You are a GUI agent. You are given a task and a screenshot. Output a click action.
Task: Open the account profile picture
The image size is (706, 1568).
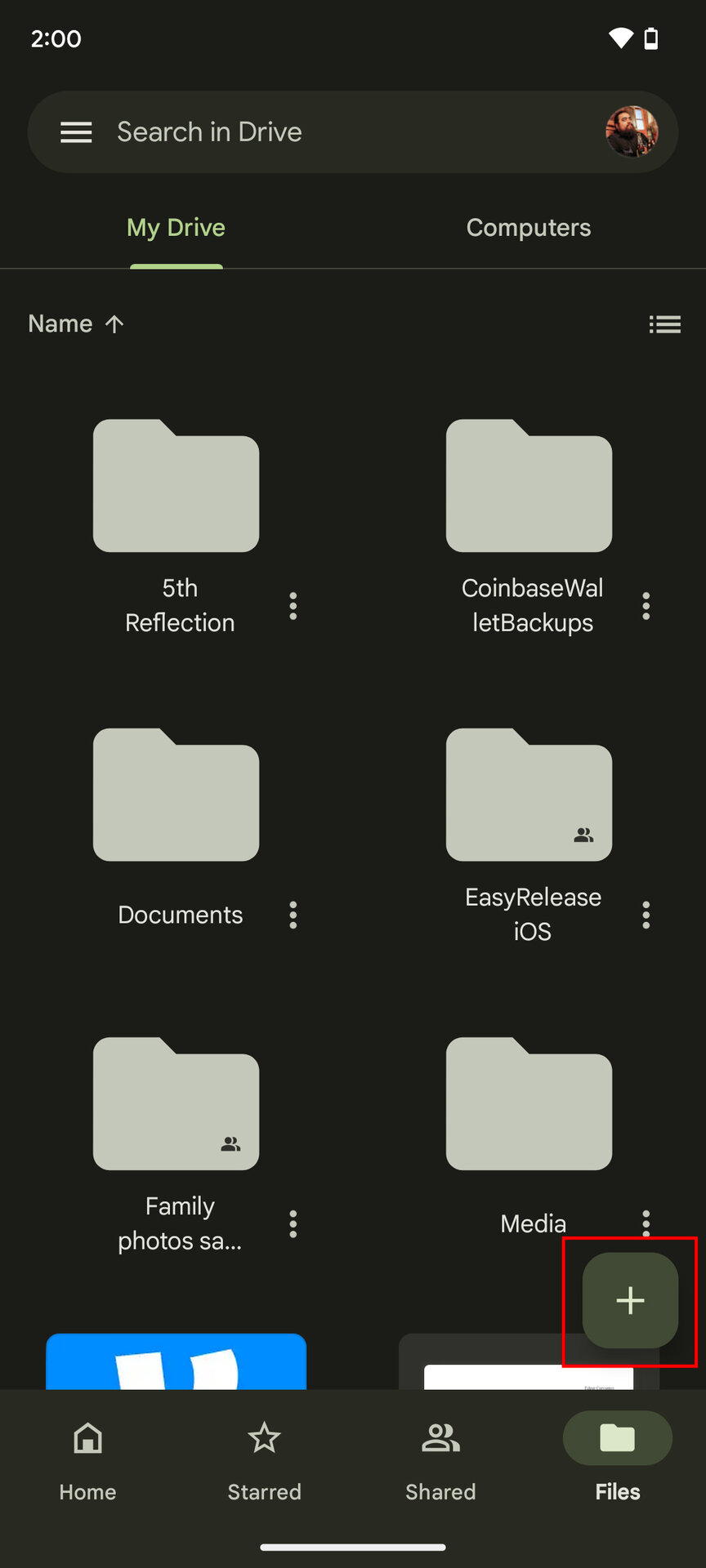click(x=631, y=131)
